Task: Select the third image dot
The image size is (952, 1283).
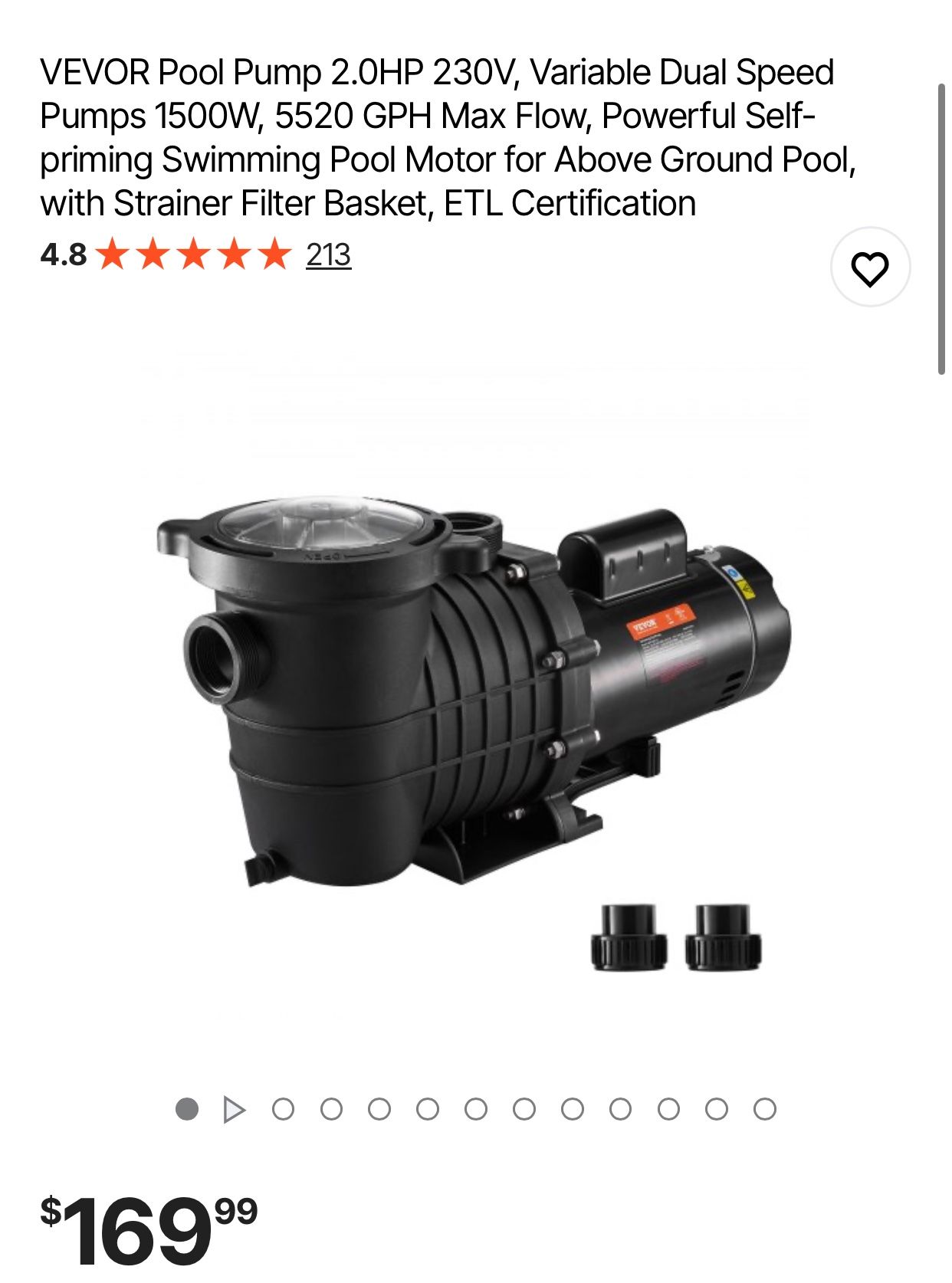Action: pos(283,1109)
